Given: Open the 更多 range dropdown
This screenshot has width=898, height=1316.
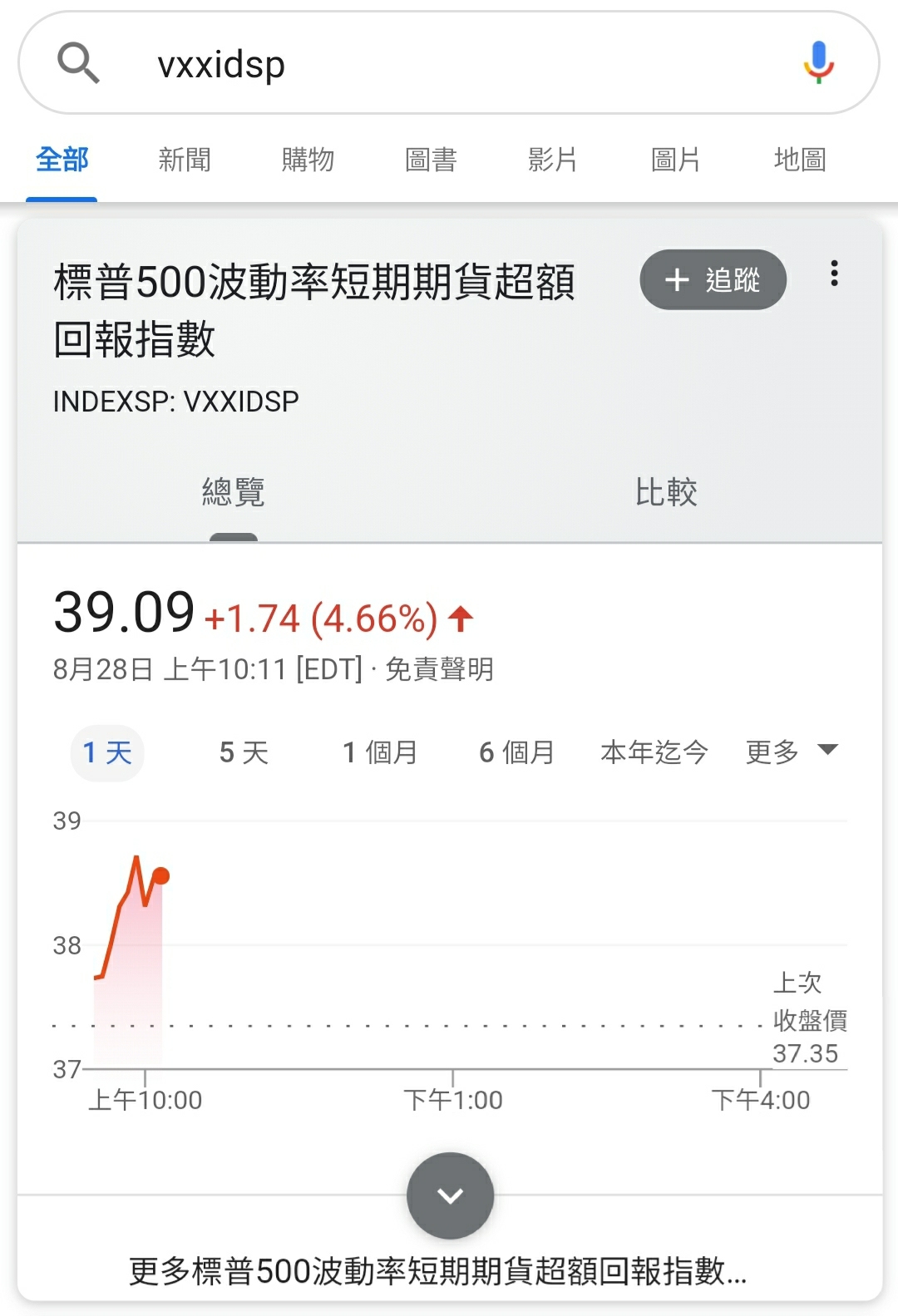Looking at the screenshot, I should click(791, 752).
